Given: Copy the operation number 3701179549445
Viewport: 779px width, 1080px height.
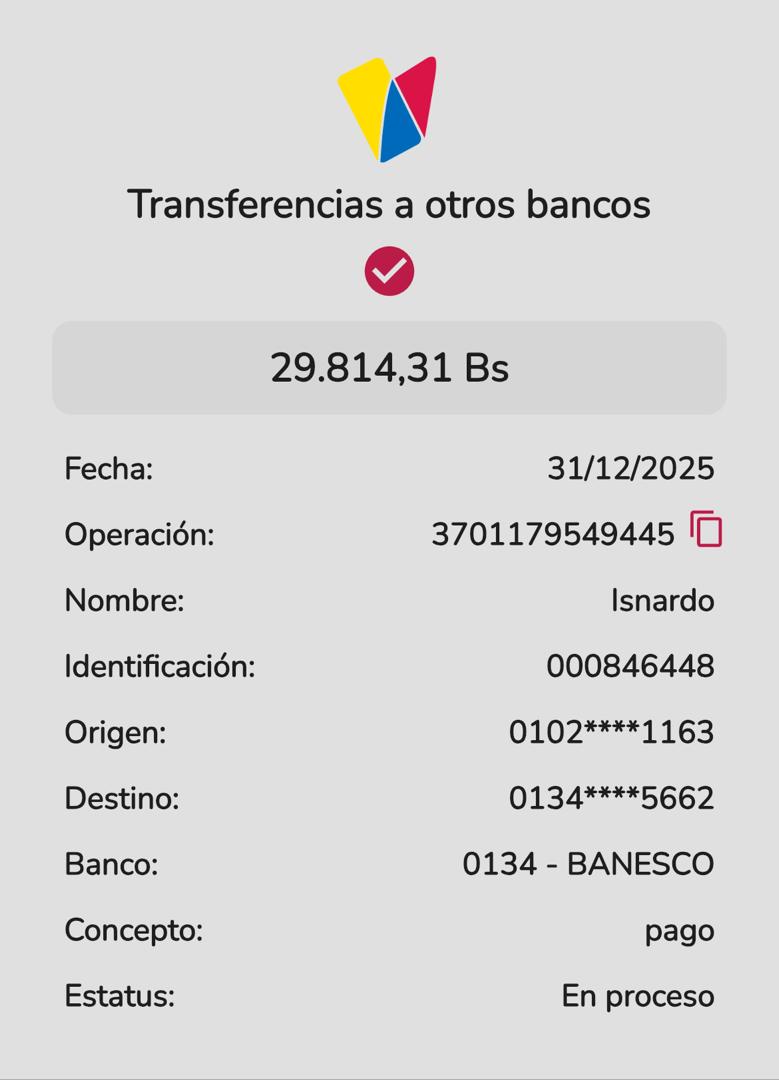Looking at the screenshot, I should pyautogui.click(x=706, y=529).
